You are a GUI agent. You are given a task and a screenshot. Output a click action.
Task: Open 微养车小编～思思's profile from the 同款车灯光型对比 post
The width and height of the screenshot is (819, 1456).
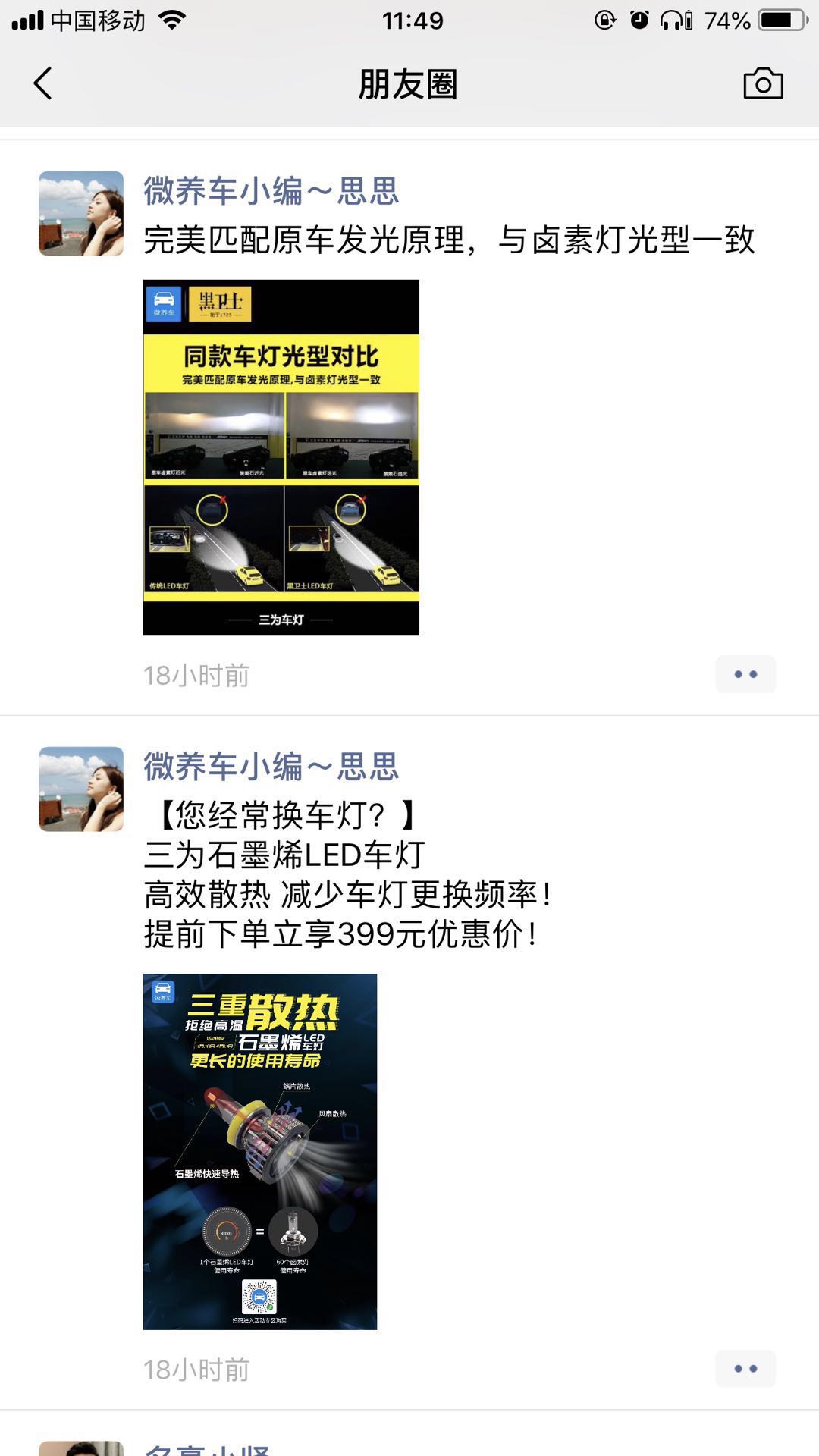pos(271,191)
